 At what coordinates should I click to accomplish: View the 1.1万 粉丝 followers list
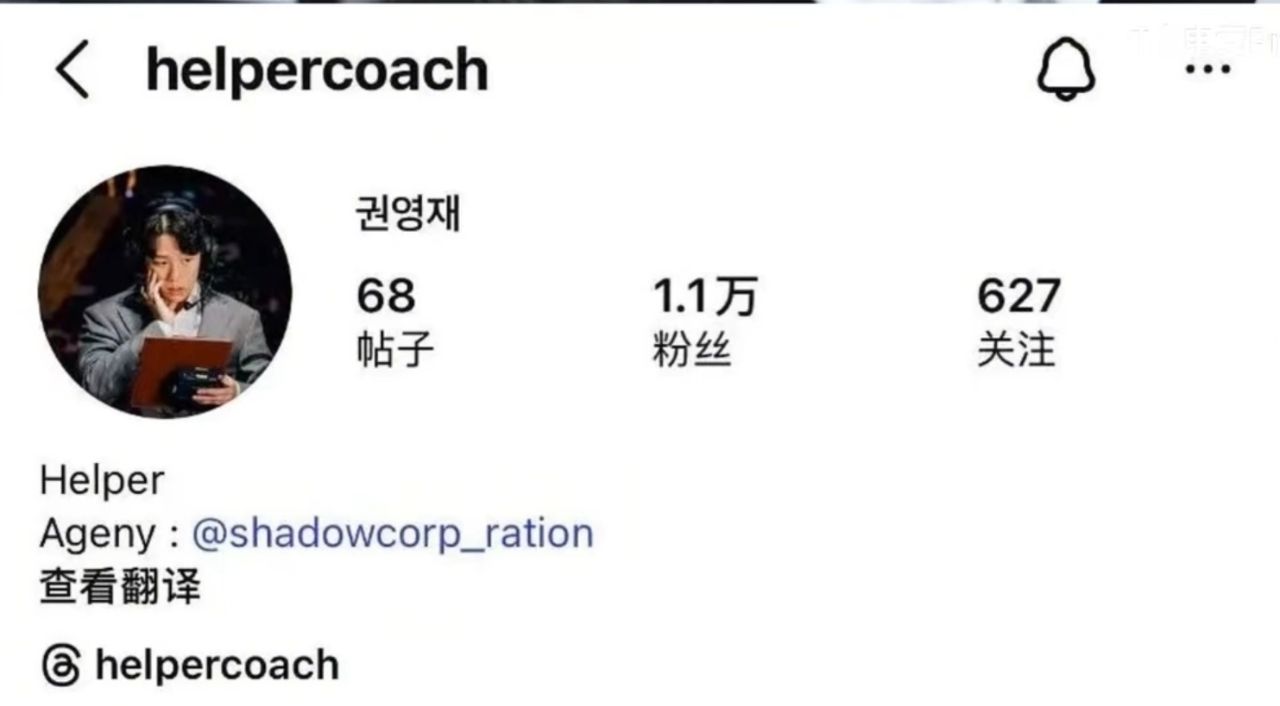click(703, 321)
